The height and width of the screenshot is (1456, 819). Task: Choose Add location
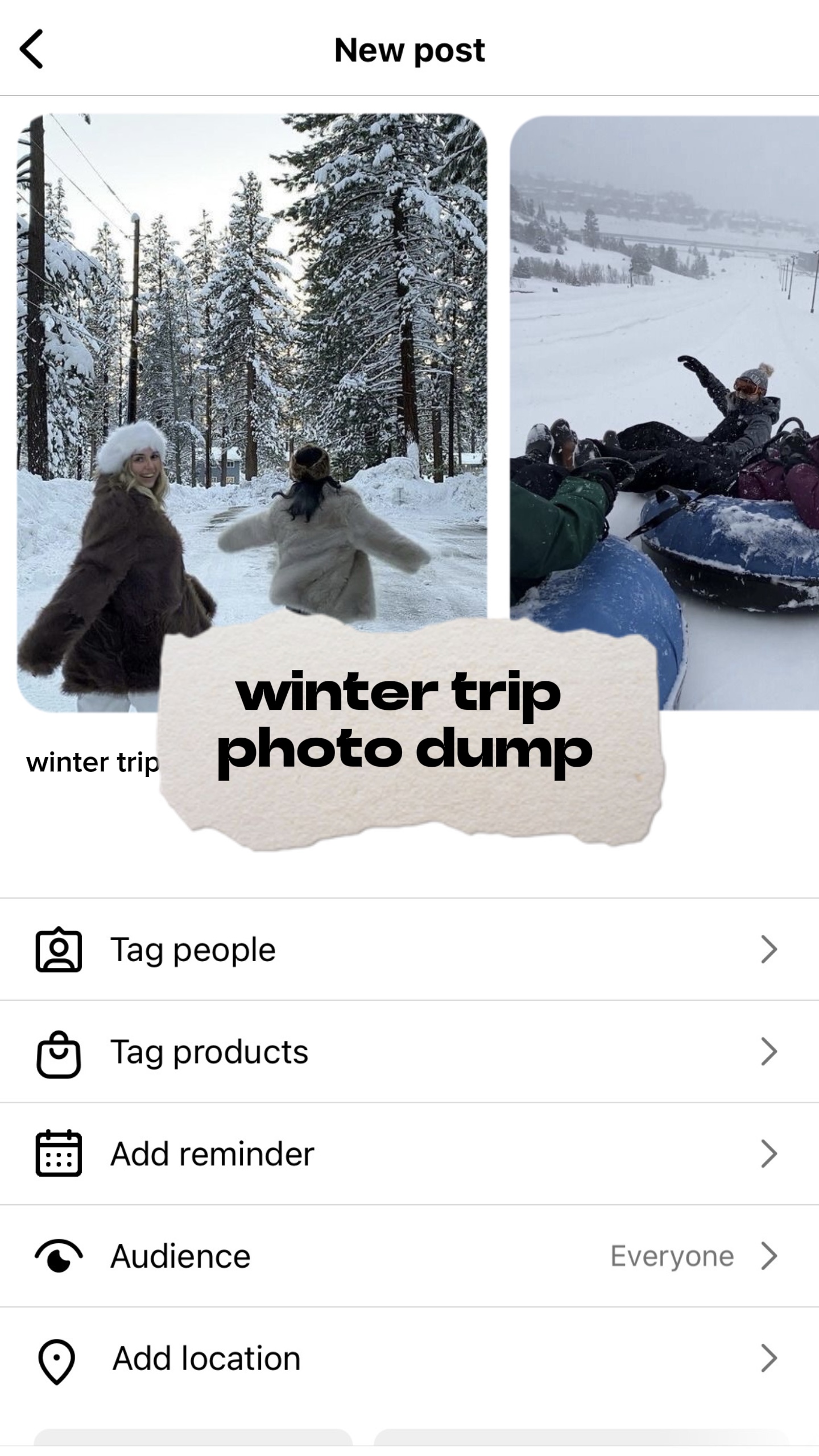(x=409, y=1358)
